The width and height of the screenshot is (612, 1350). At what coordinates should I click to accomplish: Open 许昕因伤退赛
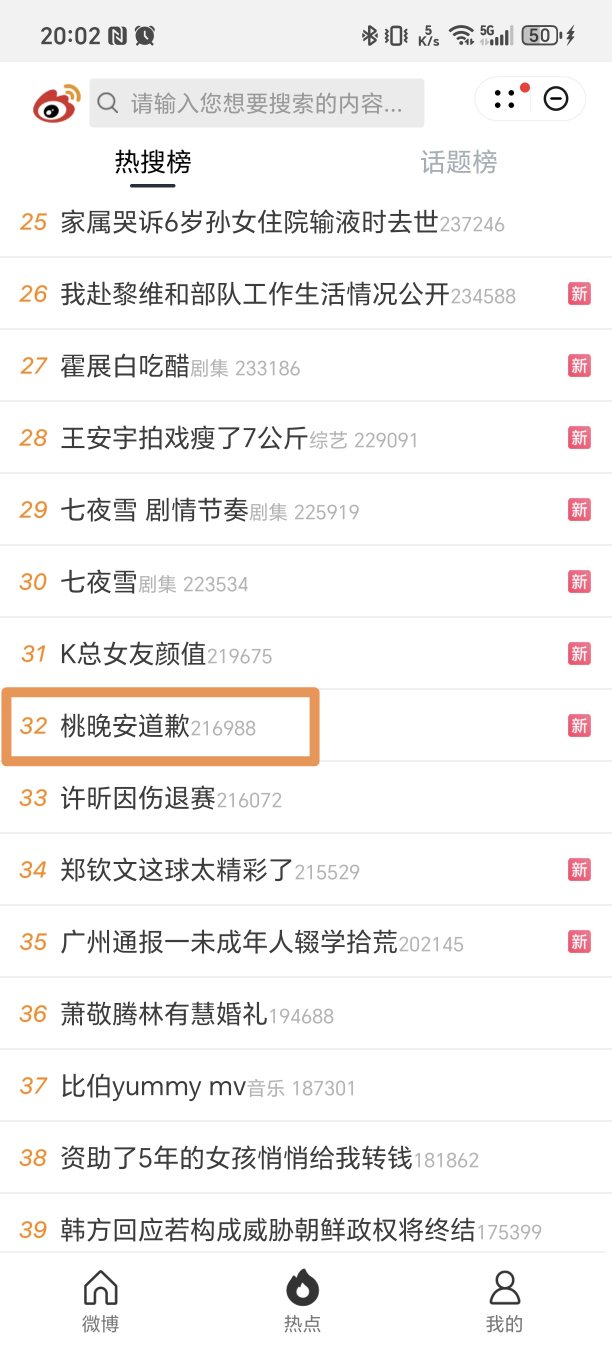tap(138, 798)
